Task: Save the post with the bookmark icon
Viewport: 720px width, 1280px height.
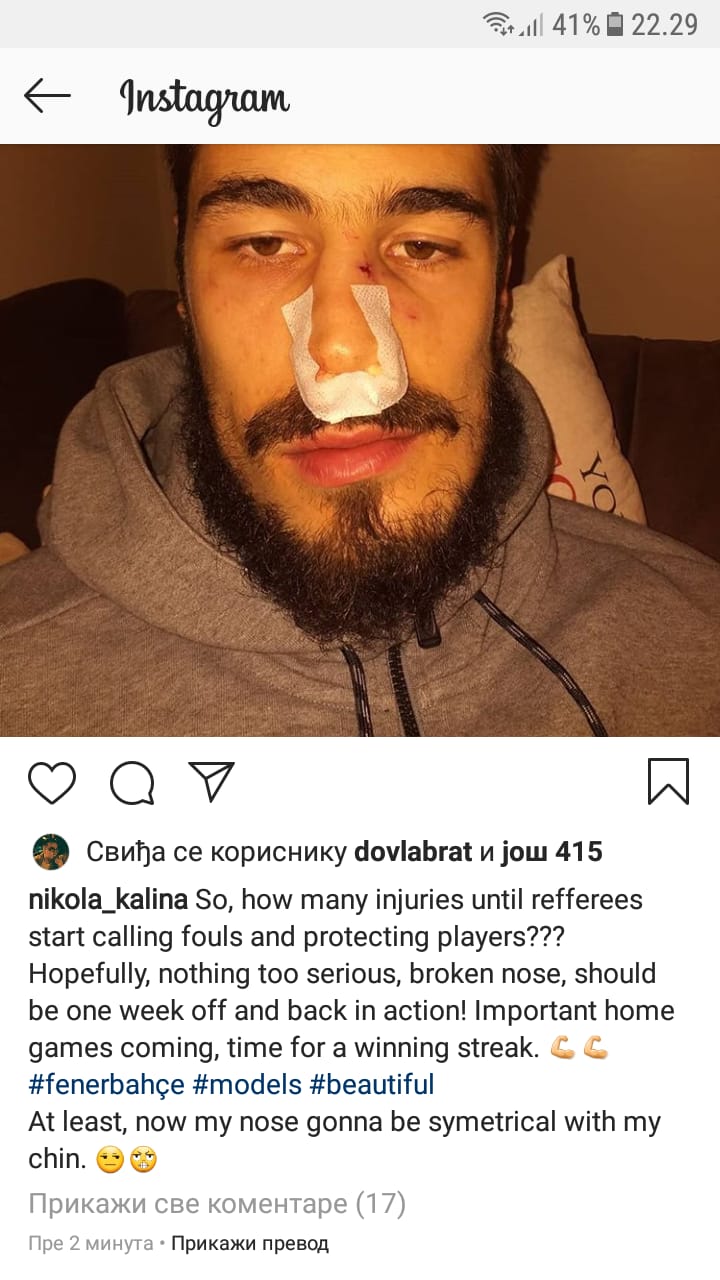Action: [x=668, y=782]
